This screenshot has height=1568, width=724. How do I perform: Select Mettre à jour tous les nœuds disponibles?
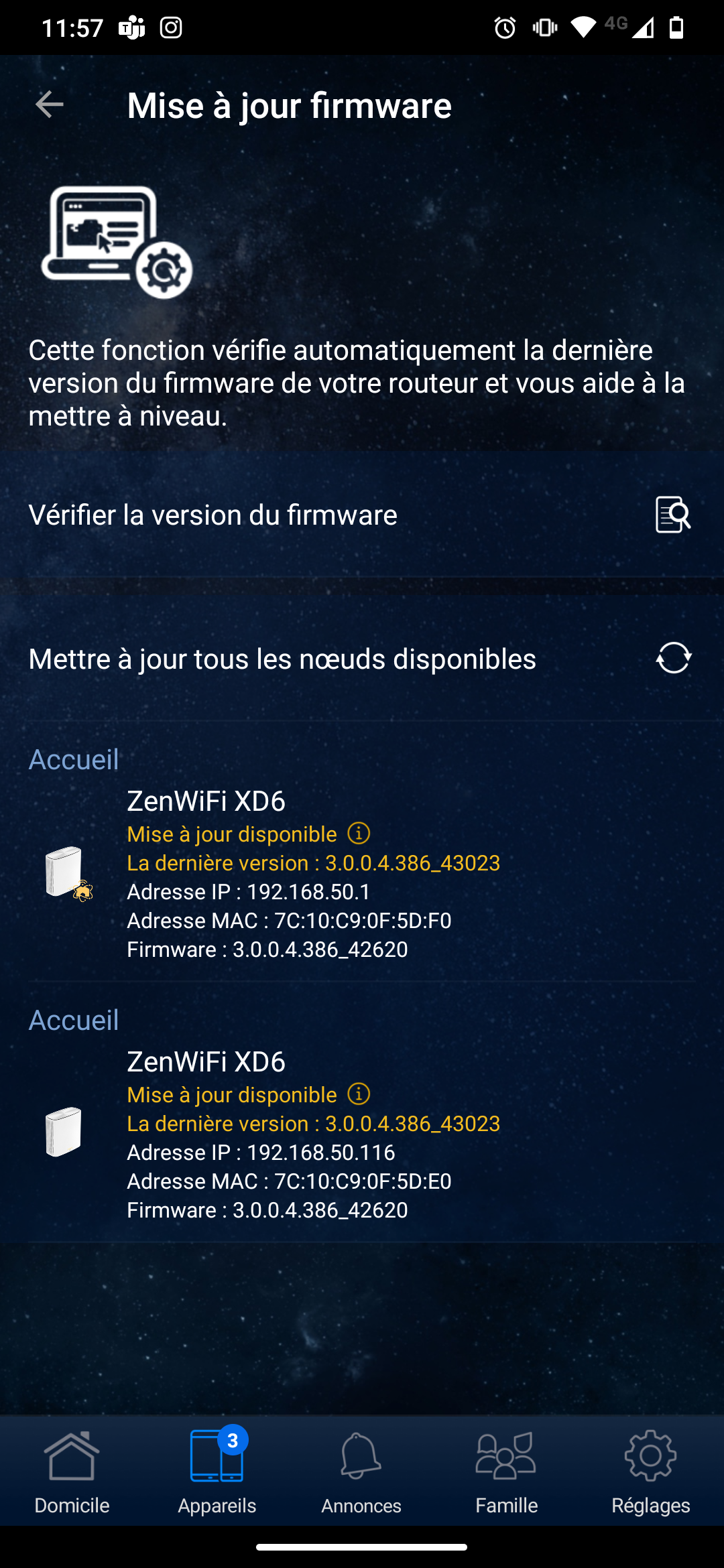pyautogui.click(x=362, y=659)
